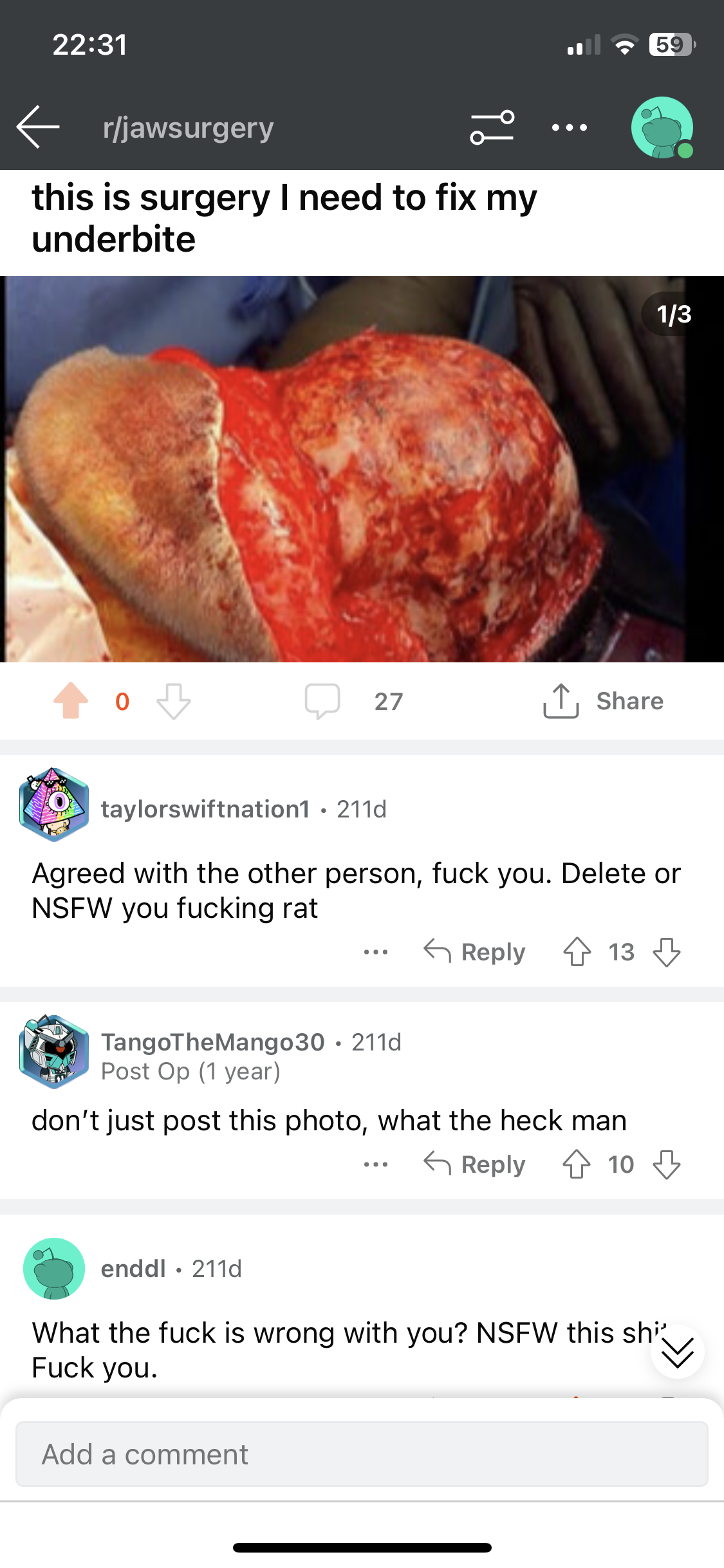Open r/jawsurgery subreddit link
This screenshot has width=724, height=1568.
point(188,128)
